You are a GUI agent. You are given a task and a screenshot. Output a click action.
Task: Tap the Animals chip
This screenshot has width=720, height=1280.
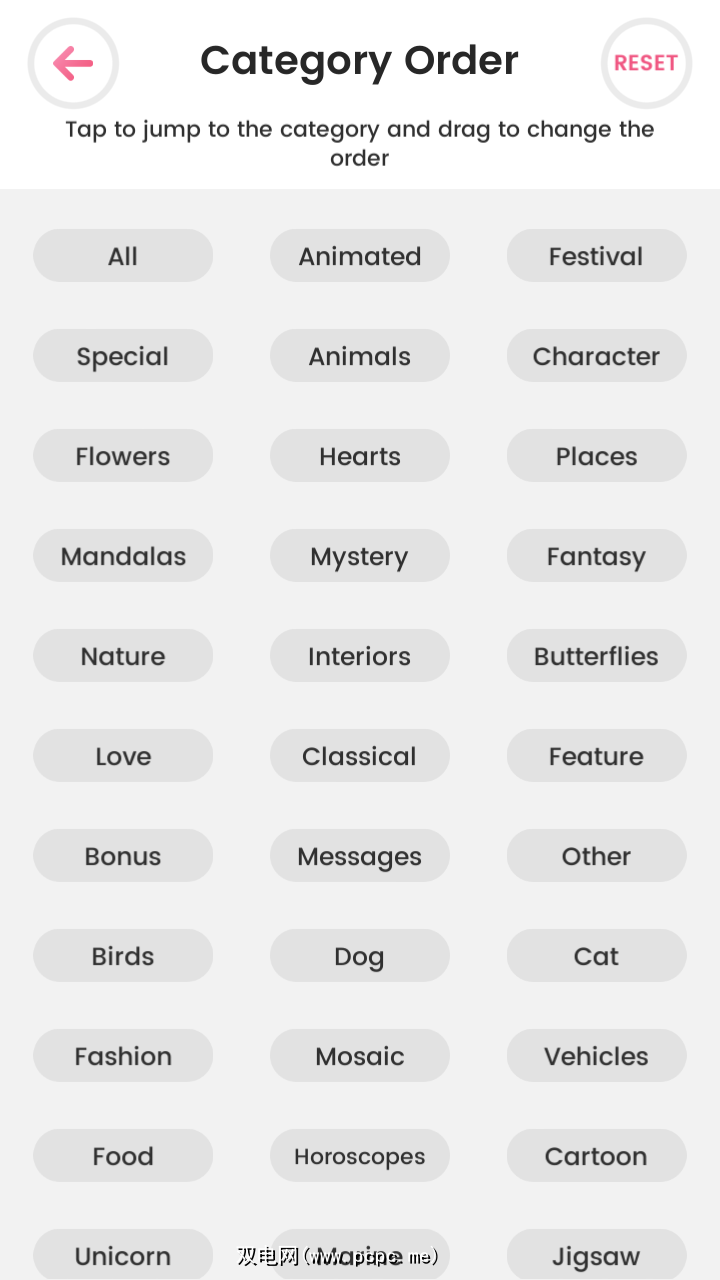[x=360, y=356]
